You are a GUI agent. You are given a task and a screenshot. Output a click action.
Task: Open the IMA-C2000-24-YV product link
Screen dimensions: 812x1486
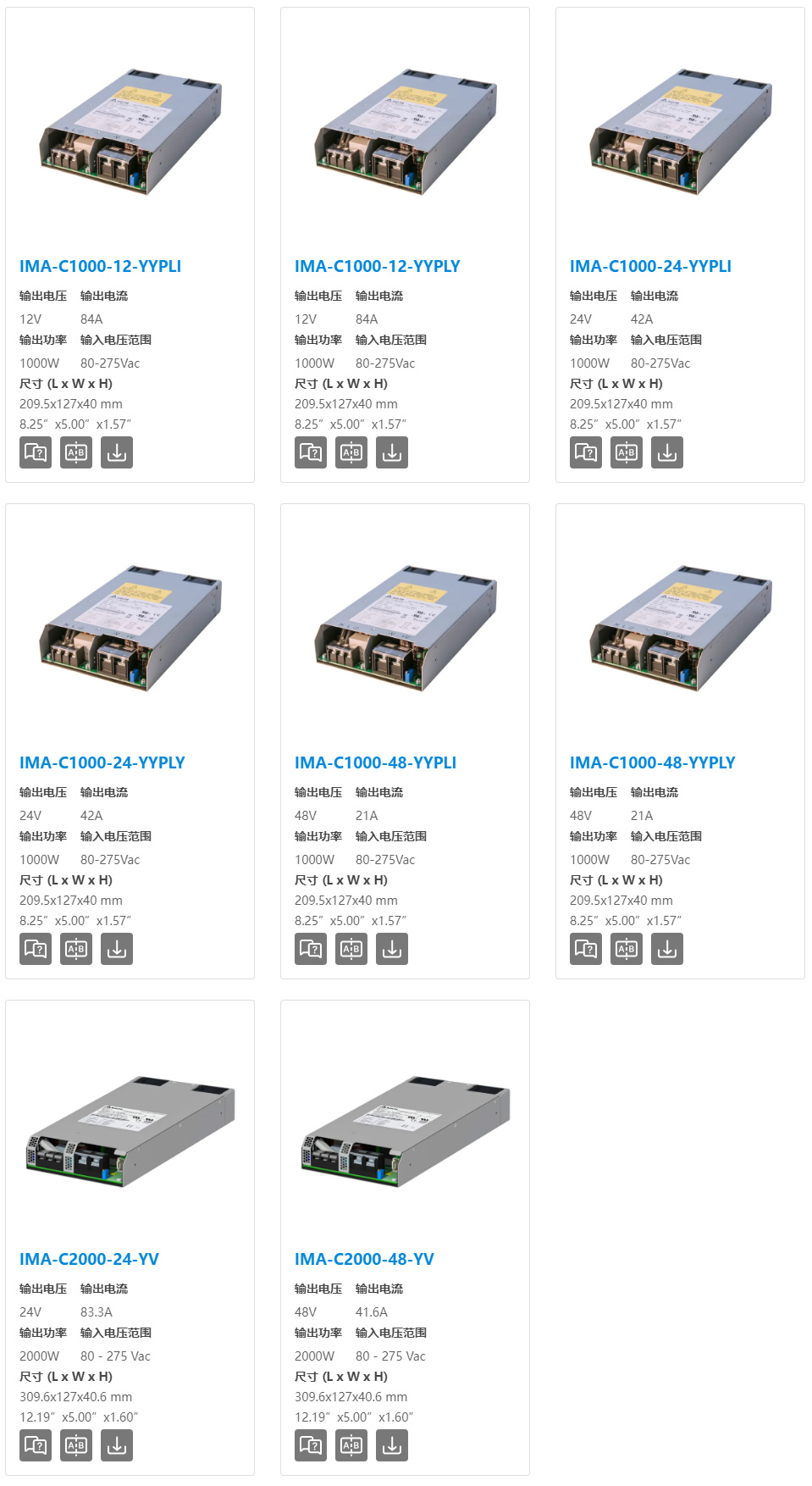89,1259
